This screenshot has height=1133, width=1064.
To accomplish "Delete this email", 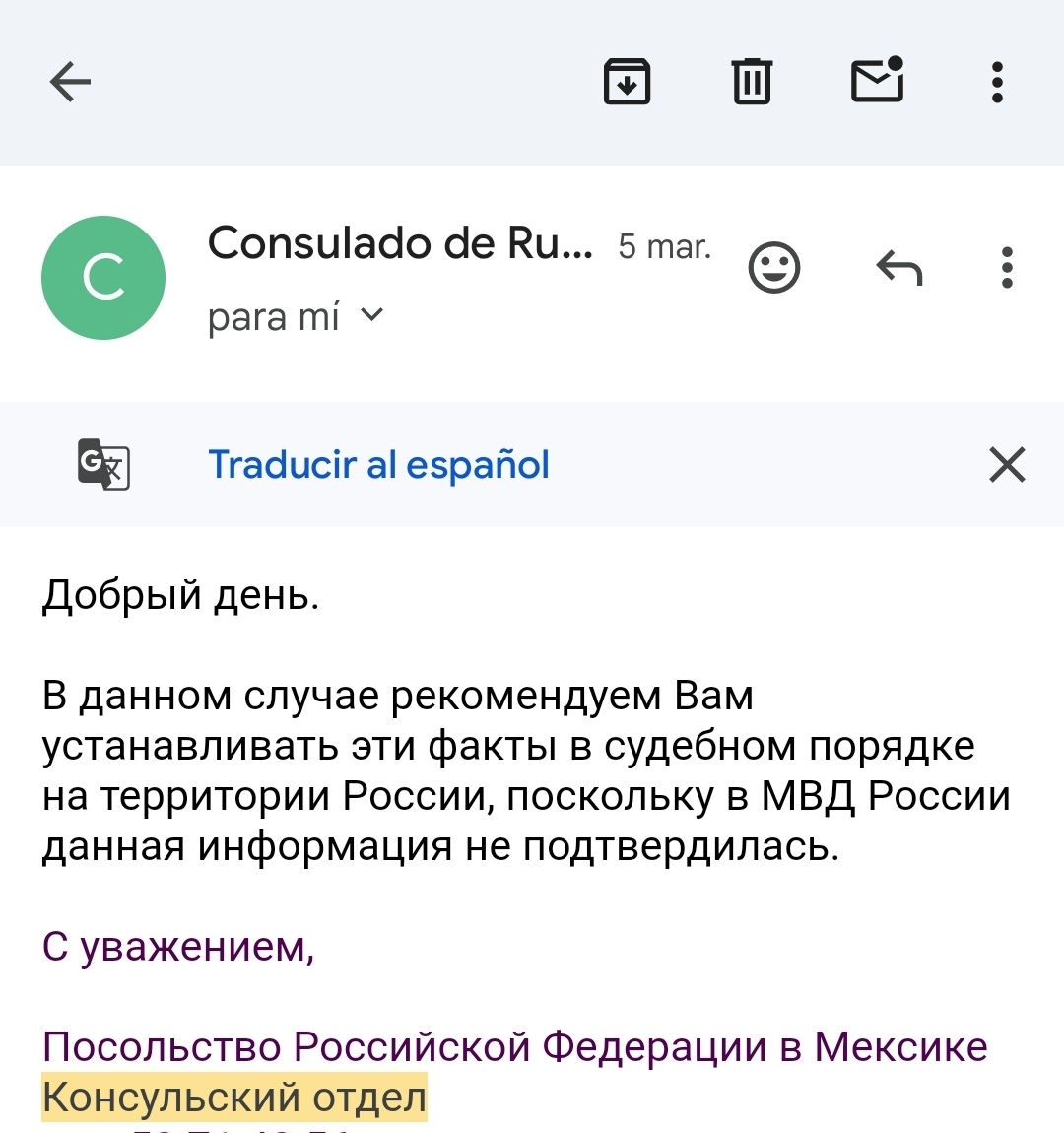I will pos(752,82).
